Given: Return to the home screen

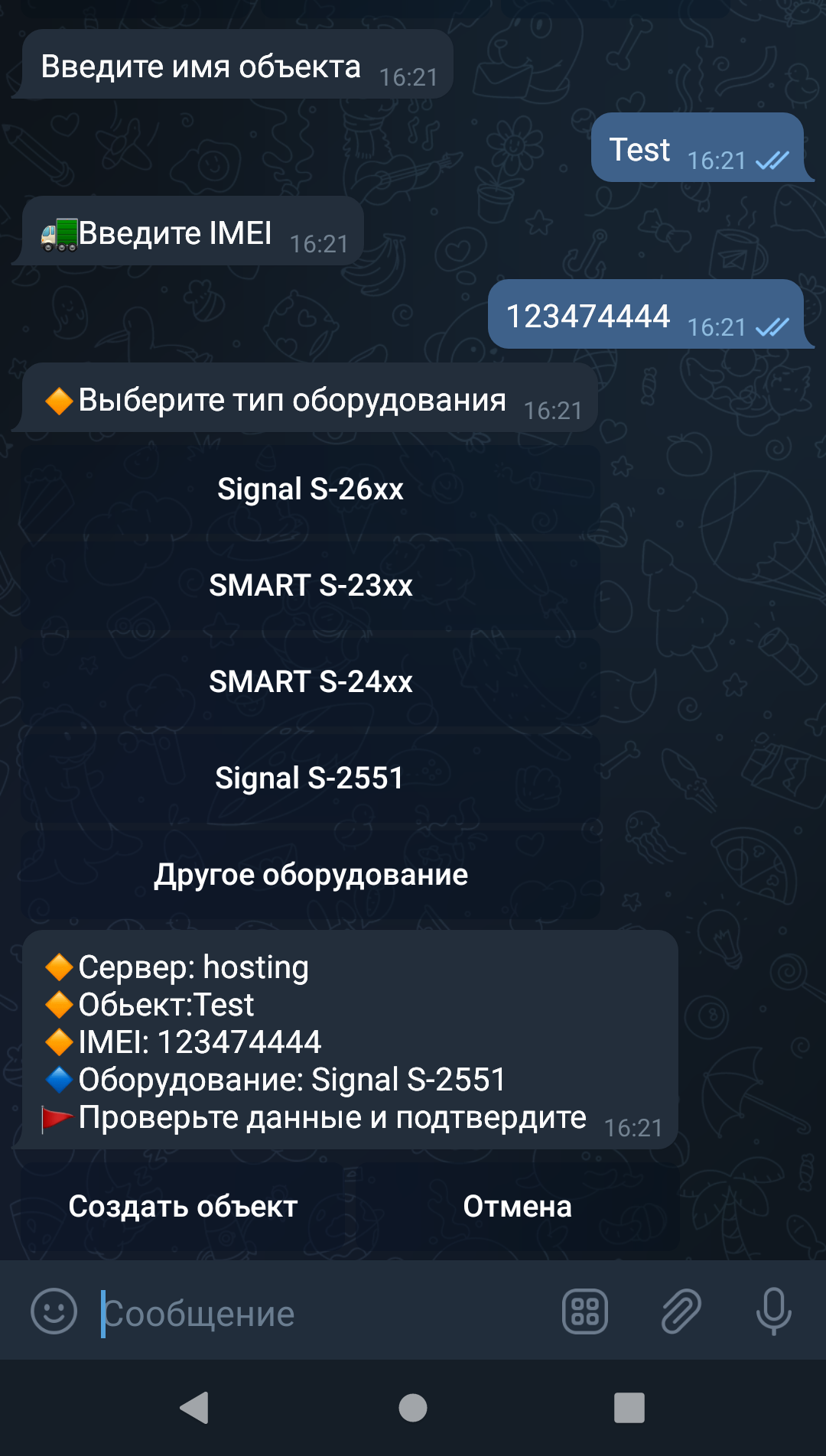Looking at the screenshot, I should click(413, 1408).
